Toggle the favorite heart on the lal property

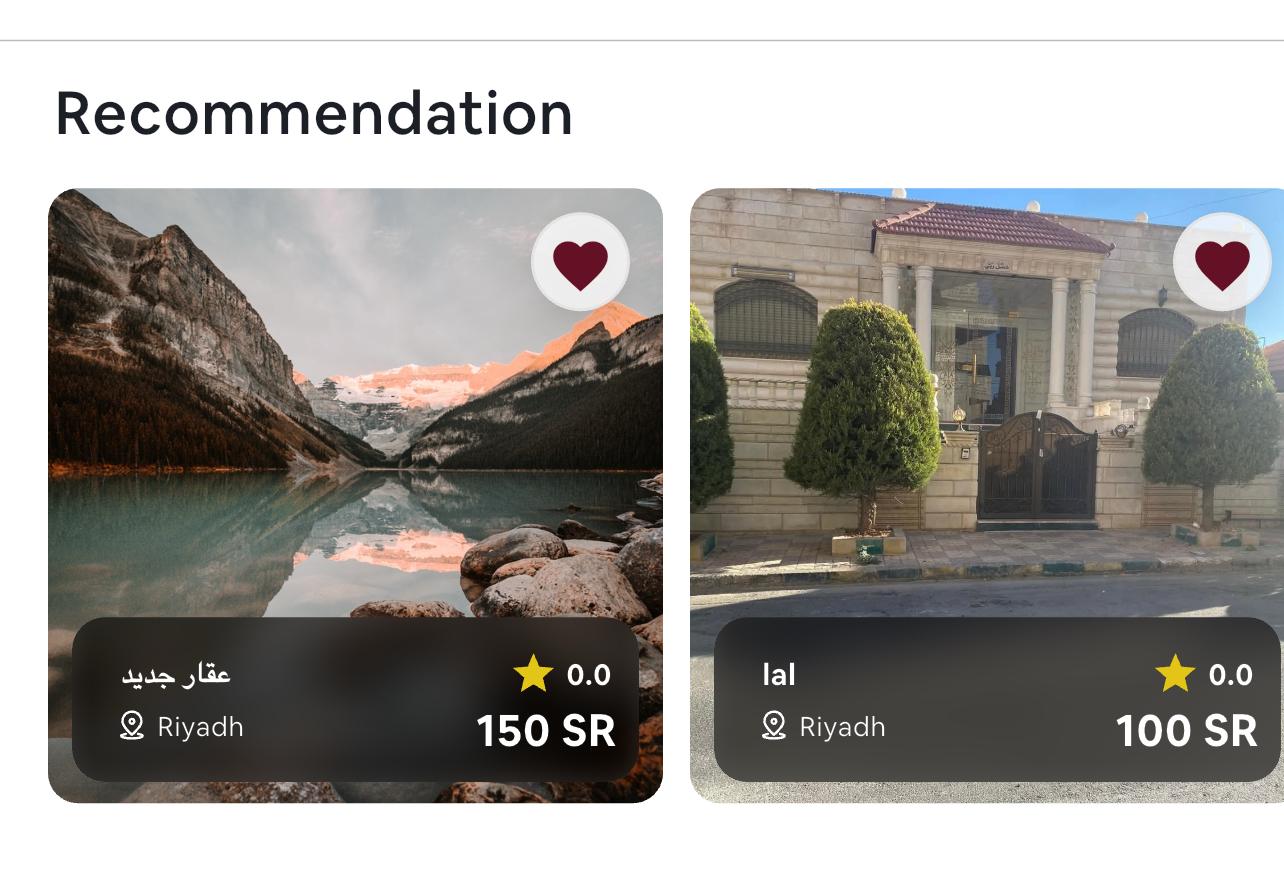[x=1221, y=263]
